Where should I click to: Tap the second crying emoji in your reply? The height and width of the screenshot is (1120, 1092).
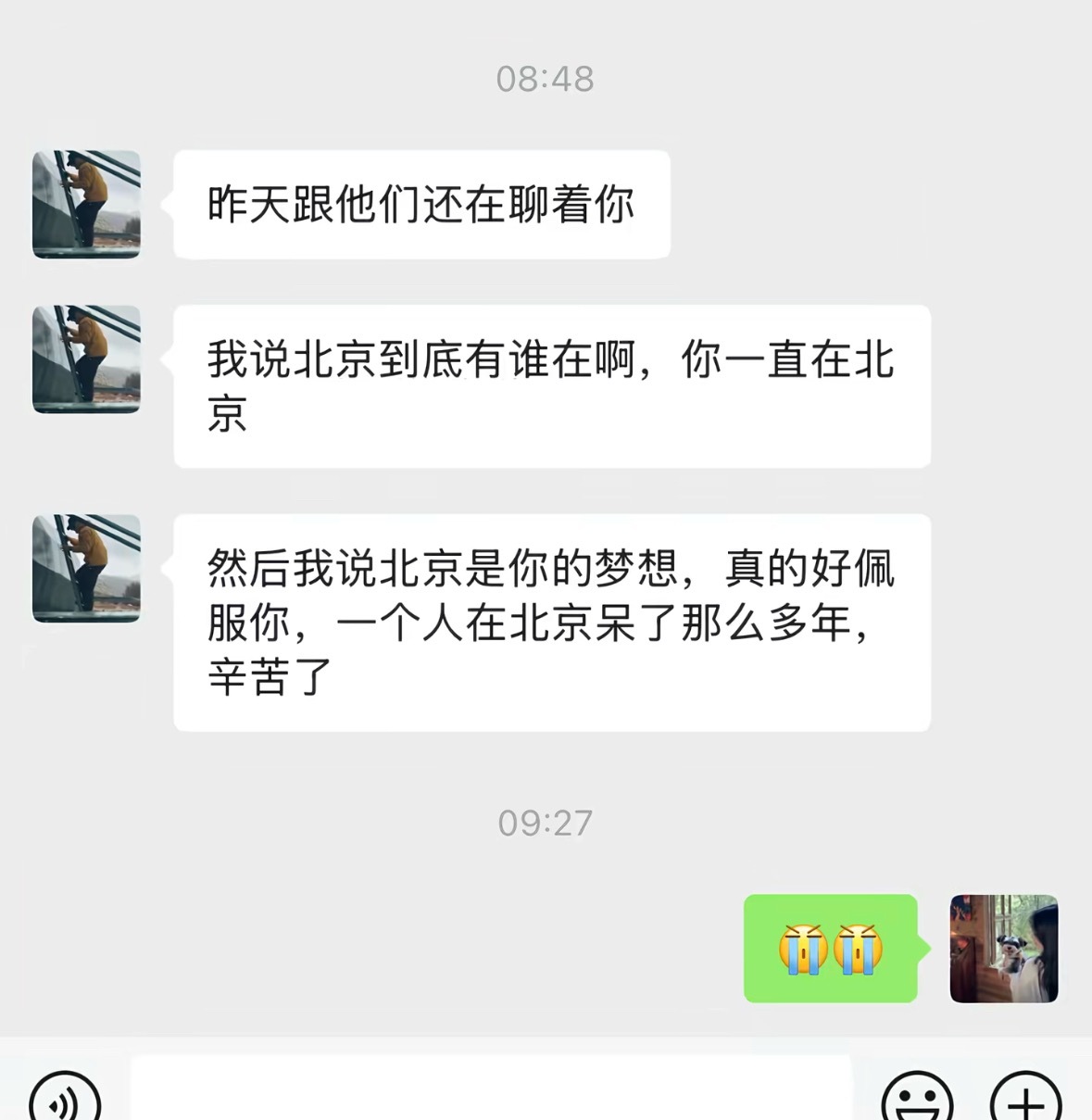pyautogui.click(x=858, y=949)
